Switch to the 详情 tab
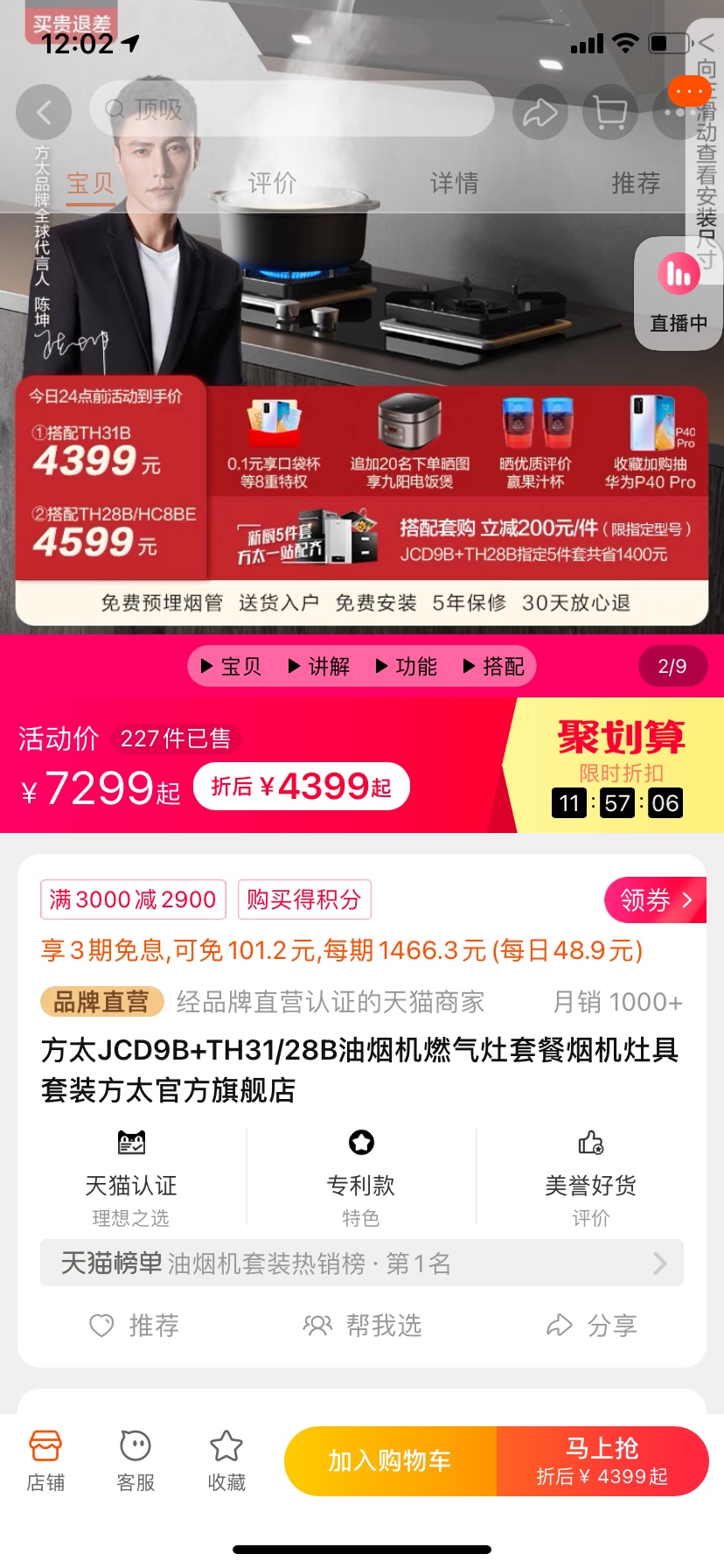This screenshot has height=1568, width=724. point(454,183)
